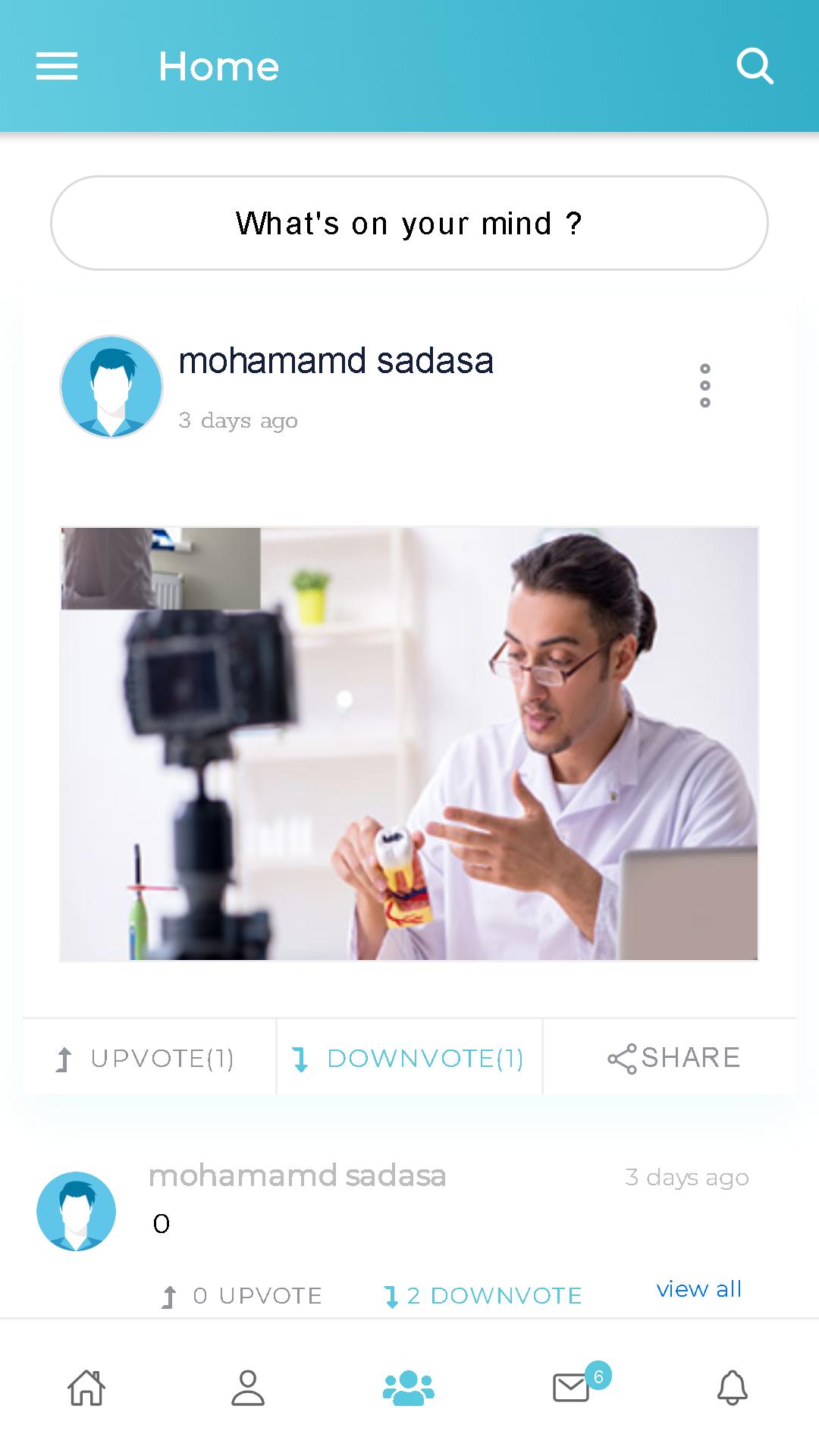The image size is (819, 1456).
Task: Downvote the comment showing 2 Downvote
Action: [x=482, y=1296]
